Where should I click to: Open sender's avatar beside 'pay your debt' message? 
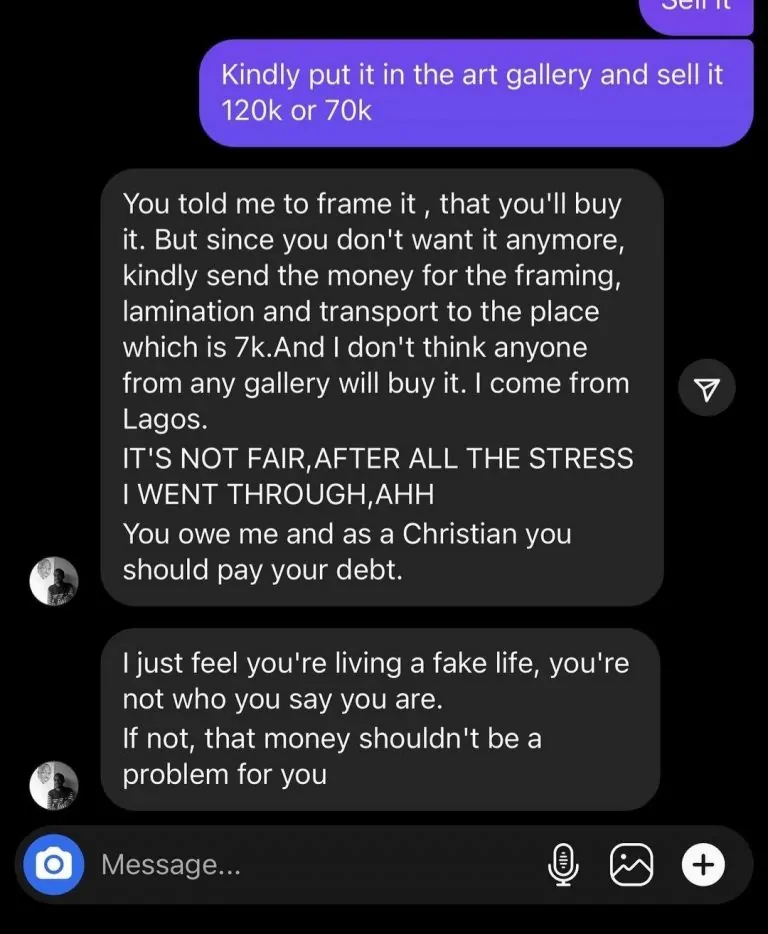click(54, 581)
